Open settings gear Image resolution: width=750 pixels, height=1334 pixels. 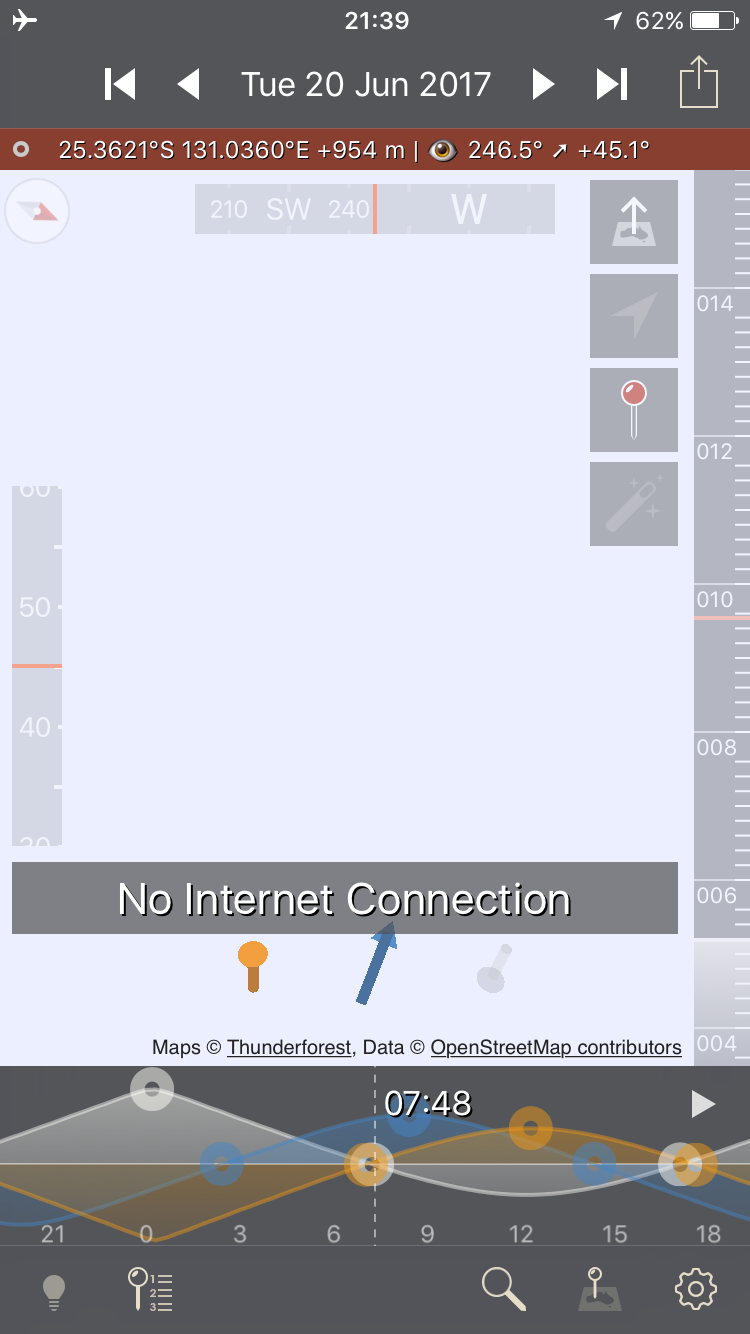point(696,1289)
